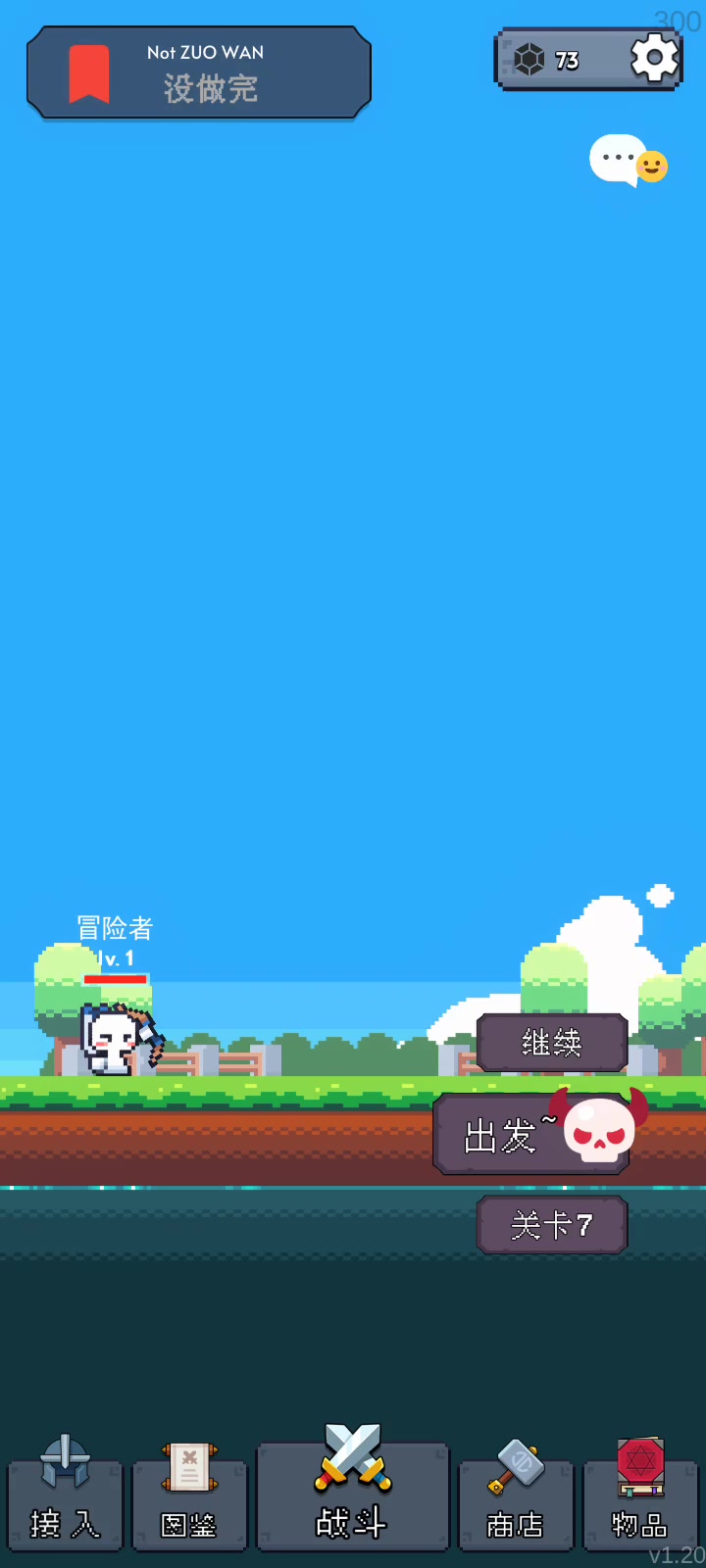The height and width of the screenshot is (1568, 706).
Task: Select the 关卡7 stage button
Action: [x=552, y=1224]
